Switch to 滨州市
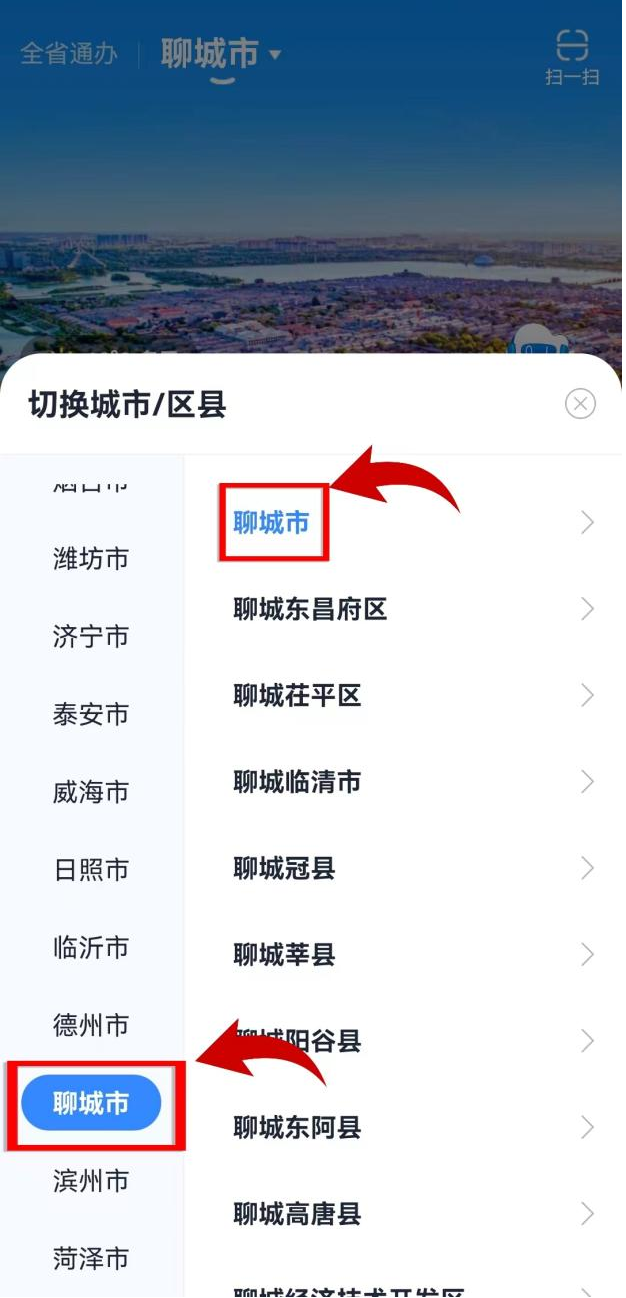This screenshot has height=1298, width=626. 91,1181
